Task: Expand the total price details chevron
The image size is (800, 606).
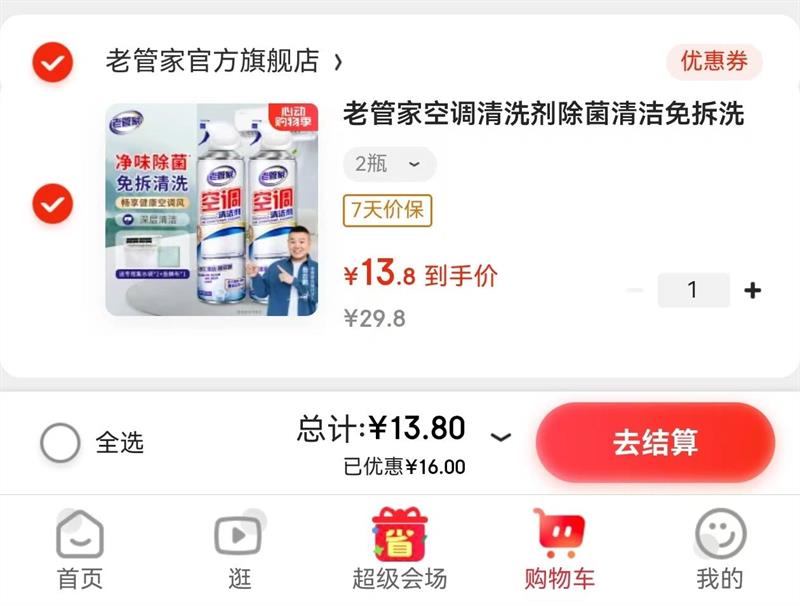Action: click(x=501, y=437)
